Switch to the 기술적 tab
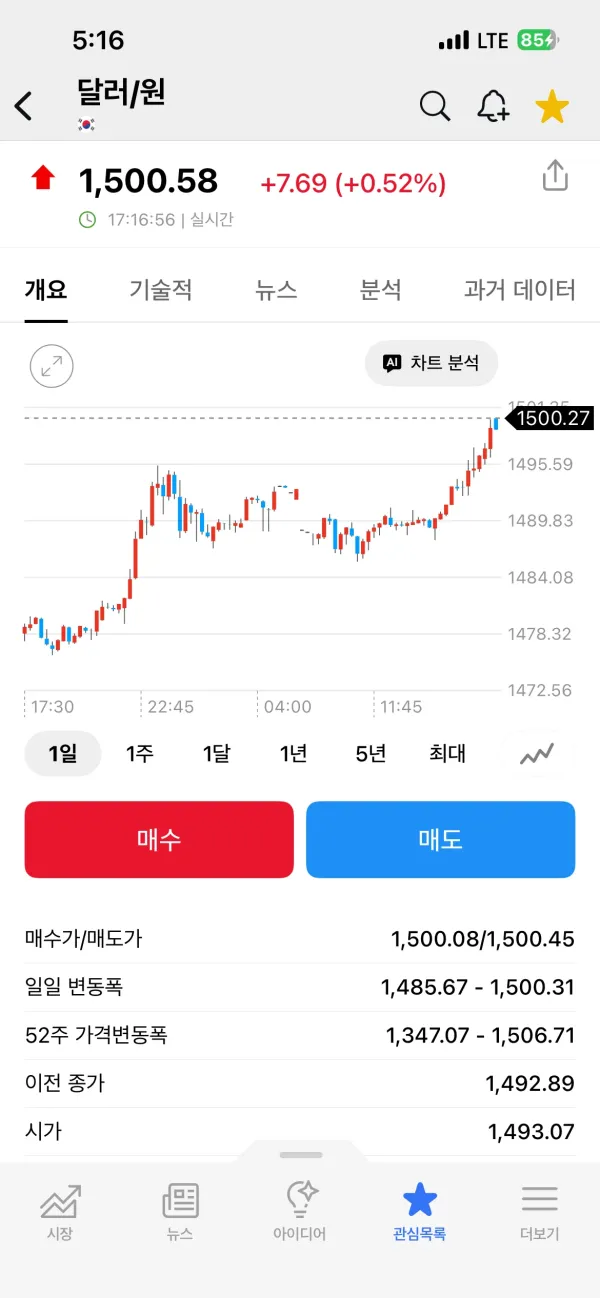The height and width of the screenshot is (1298, 600). click(161, 290)
